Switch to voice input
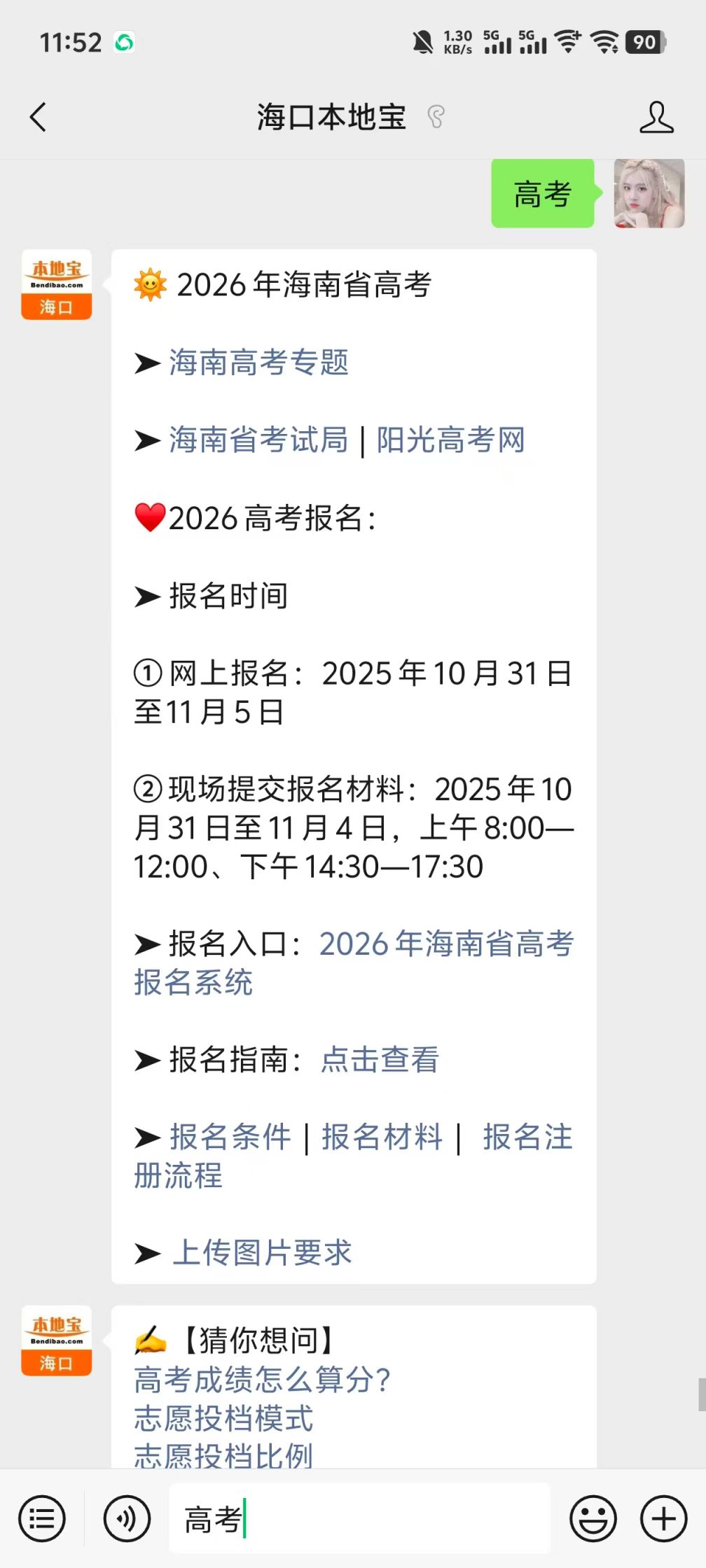 point(127,1519)
